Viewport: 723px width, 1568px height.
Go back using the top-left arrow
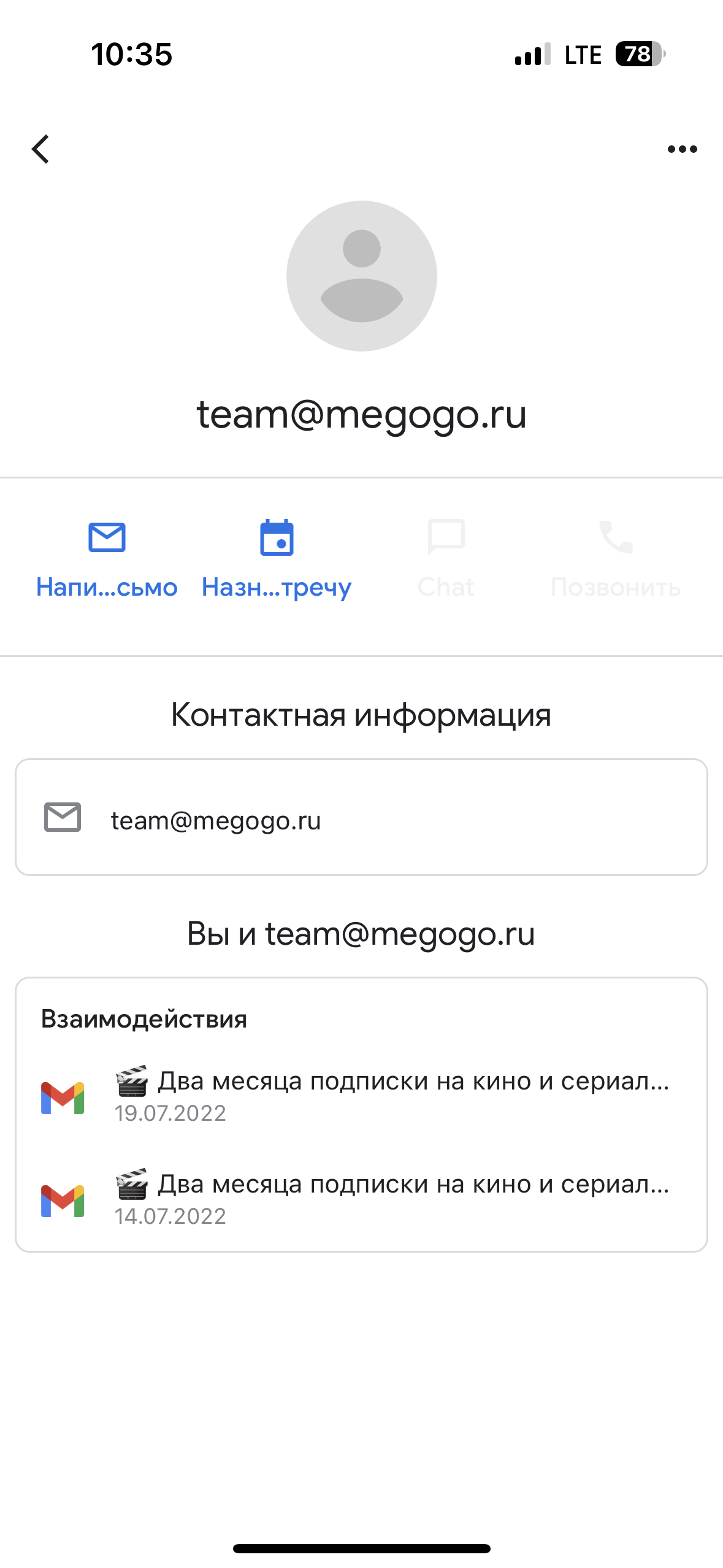point(40,149)
